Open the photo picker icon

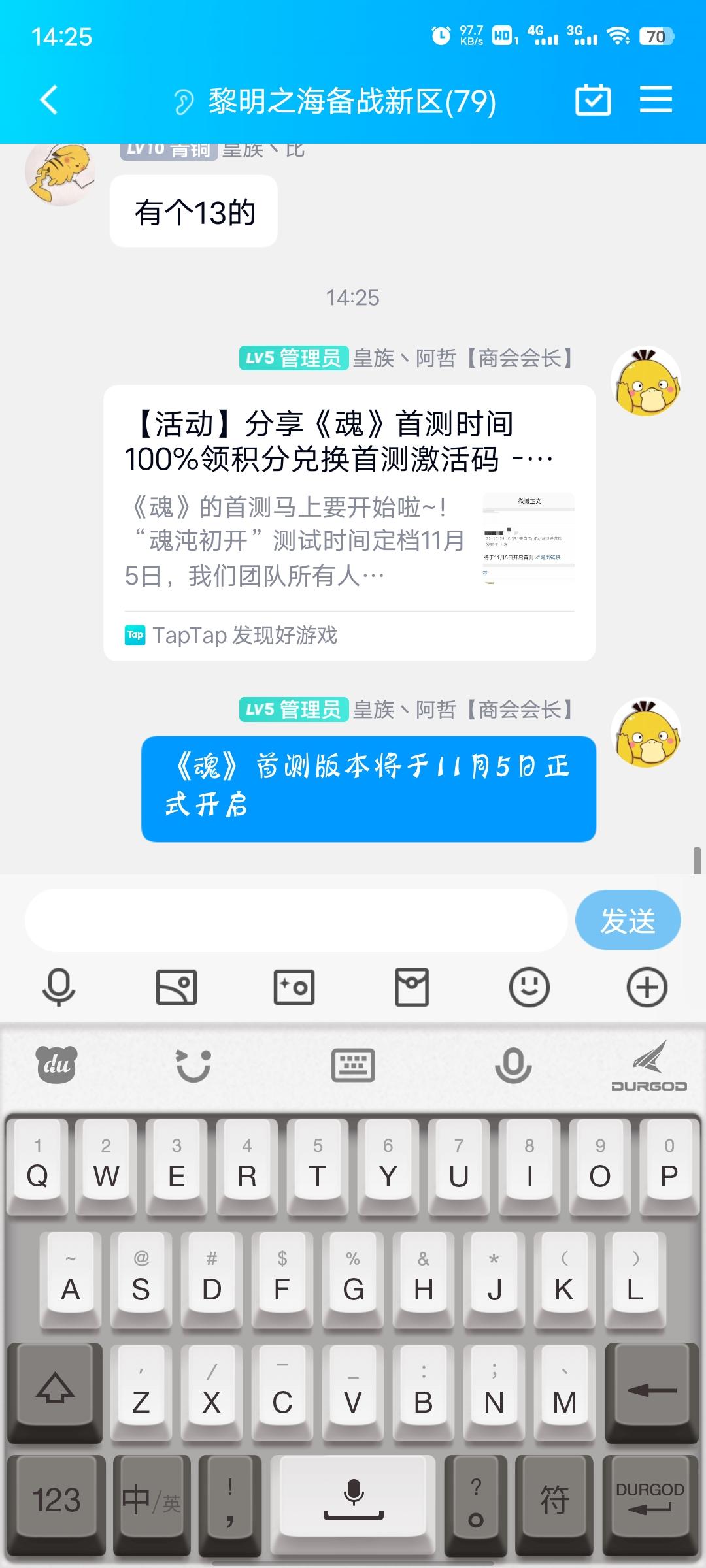(x=176, y=987)
